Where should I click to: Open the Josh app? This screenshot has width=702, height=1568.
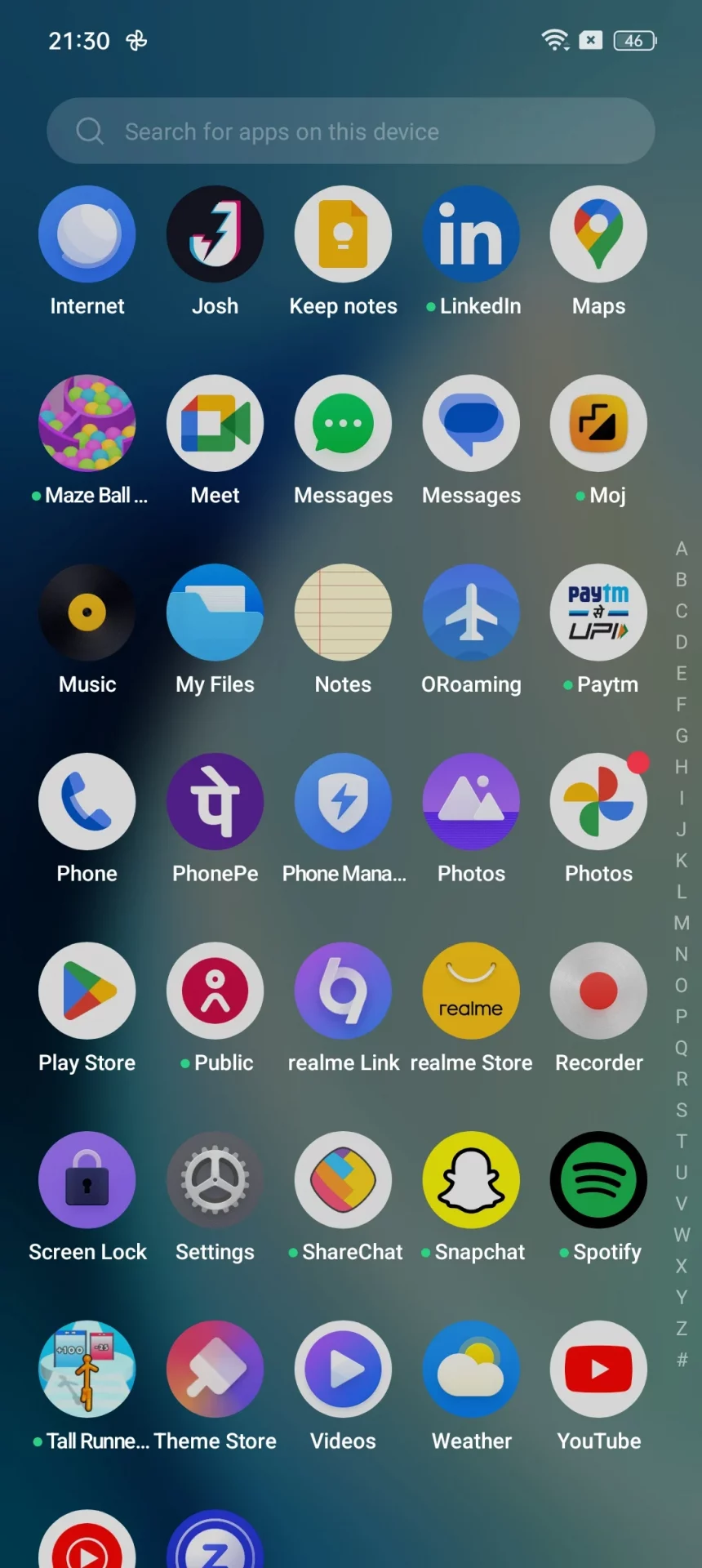point(215,235)
